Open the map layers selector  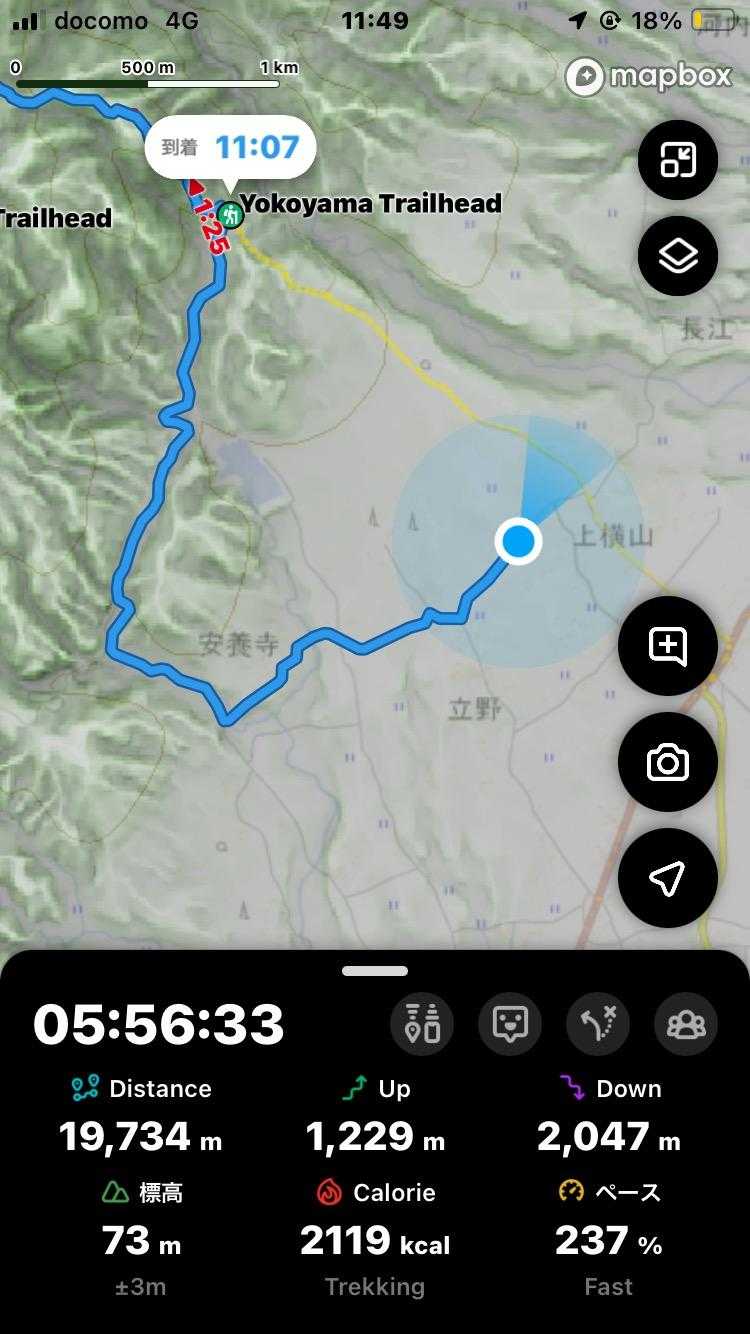(678, 257)
